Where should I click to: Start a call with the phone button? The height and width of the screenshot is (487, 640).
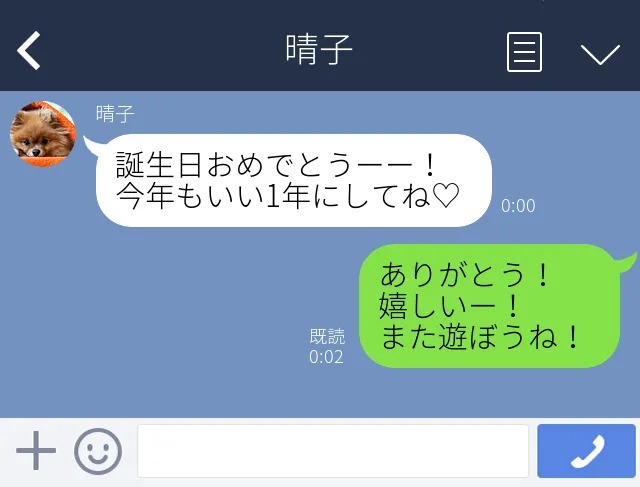tap(586, 452)
